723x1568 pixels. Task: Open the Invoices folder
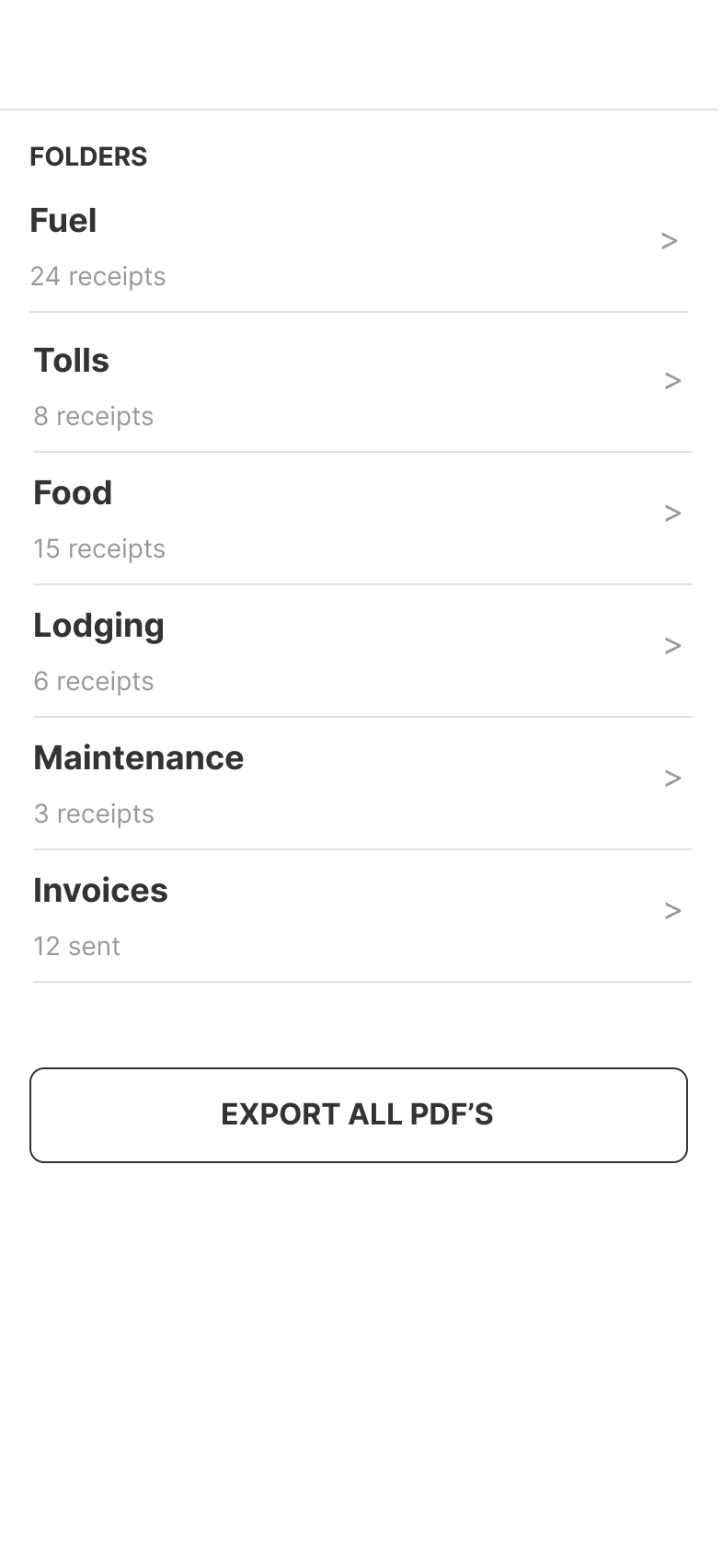coord(100,891)
